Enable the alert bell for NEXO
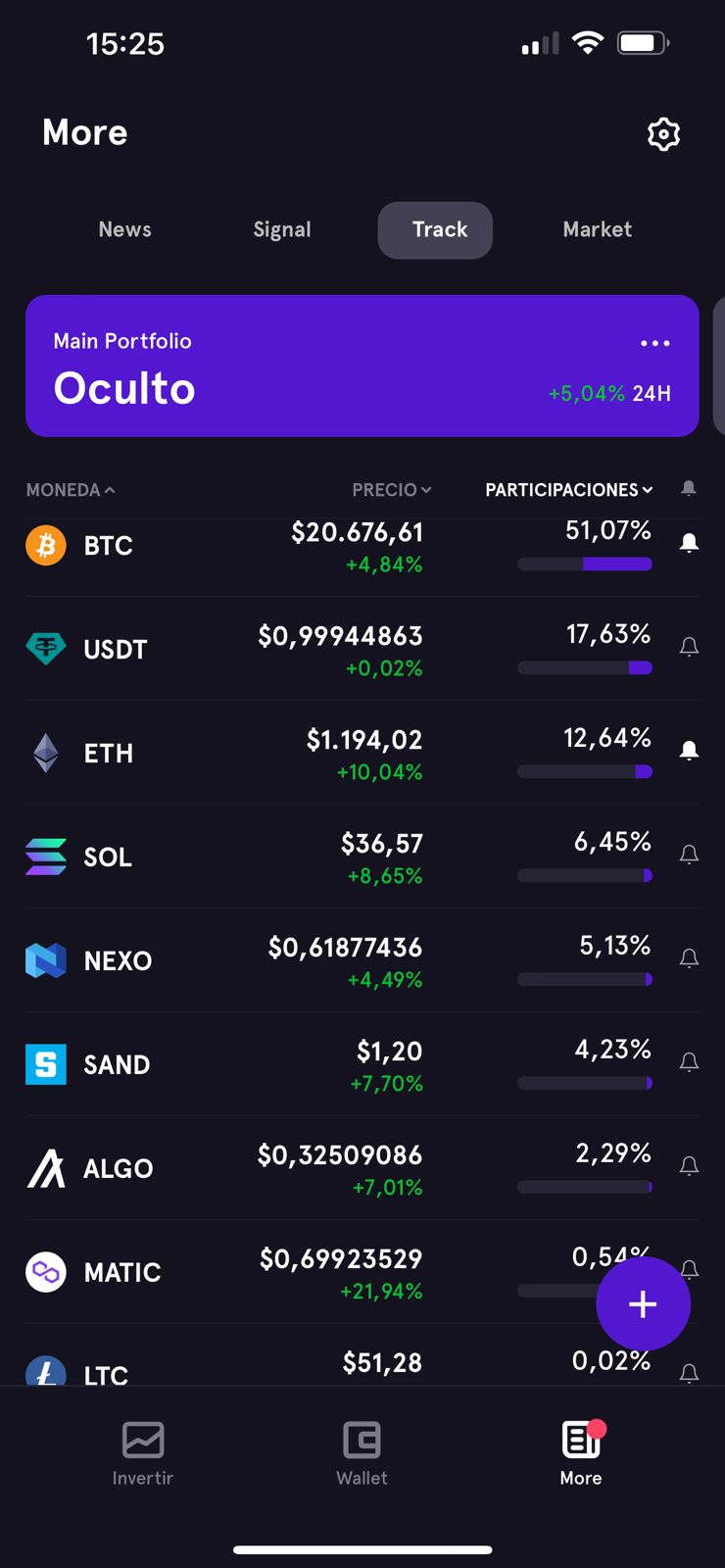The height and width of the screenshot is (1568, 725). click(x=689, y=958)
